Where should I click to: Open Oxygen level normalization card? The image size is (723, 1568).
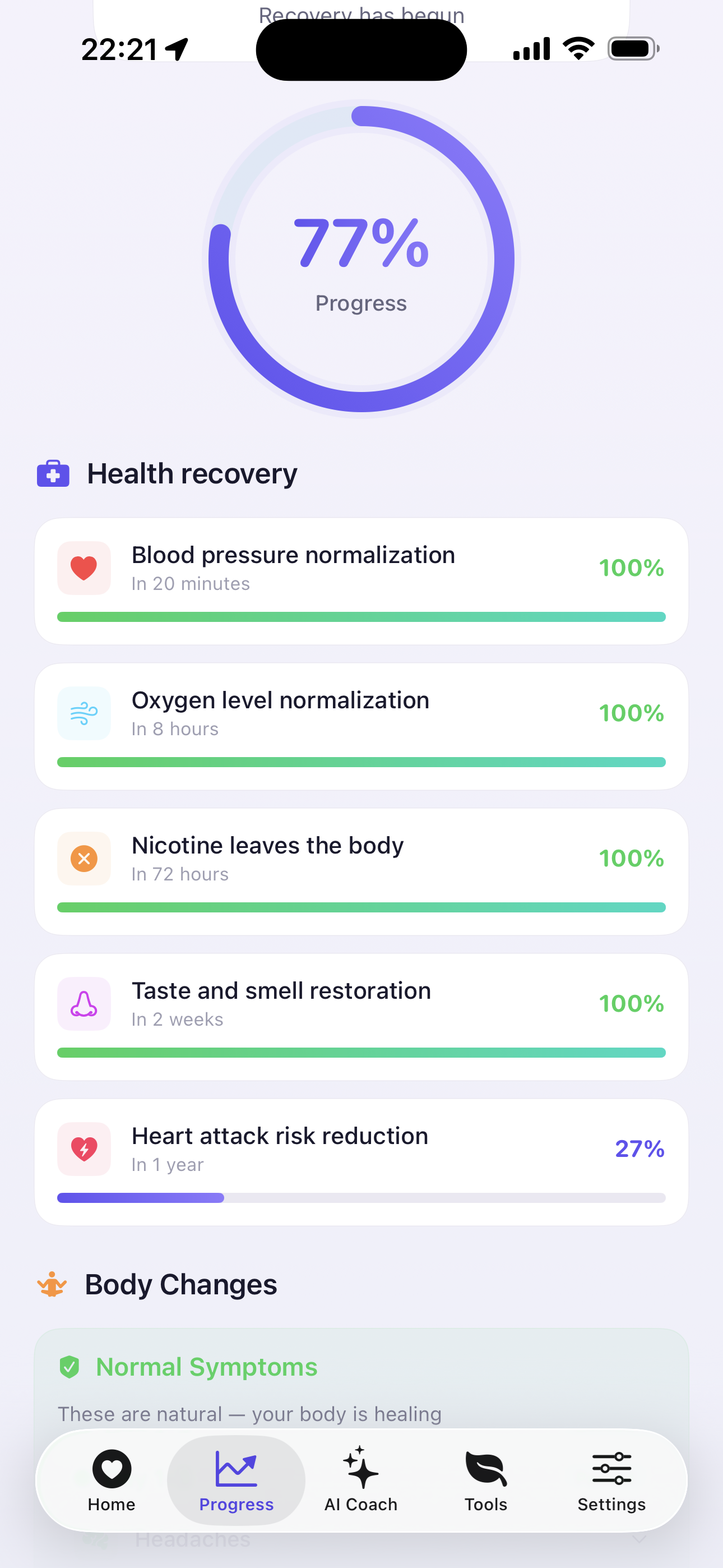tap(361, 726)
